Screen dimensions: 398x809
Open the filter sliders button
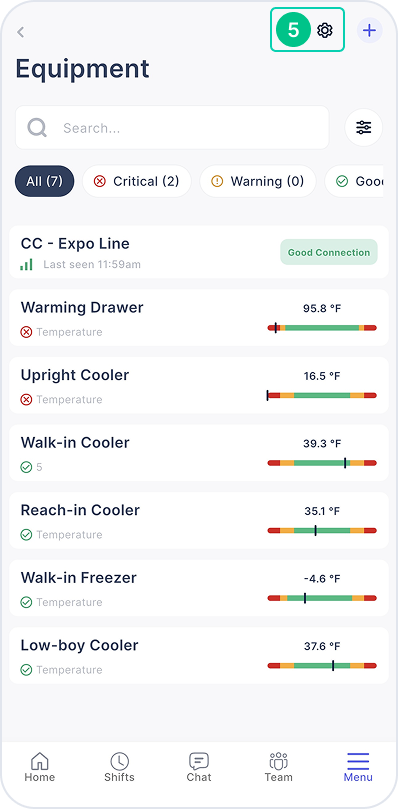click(x=364, y=127)
